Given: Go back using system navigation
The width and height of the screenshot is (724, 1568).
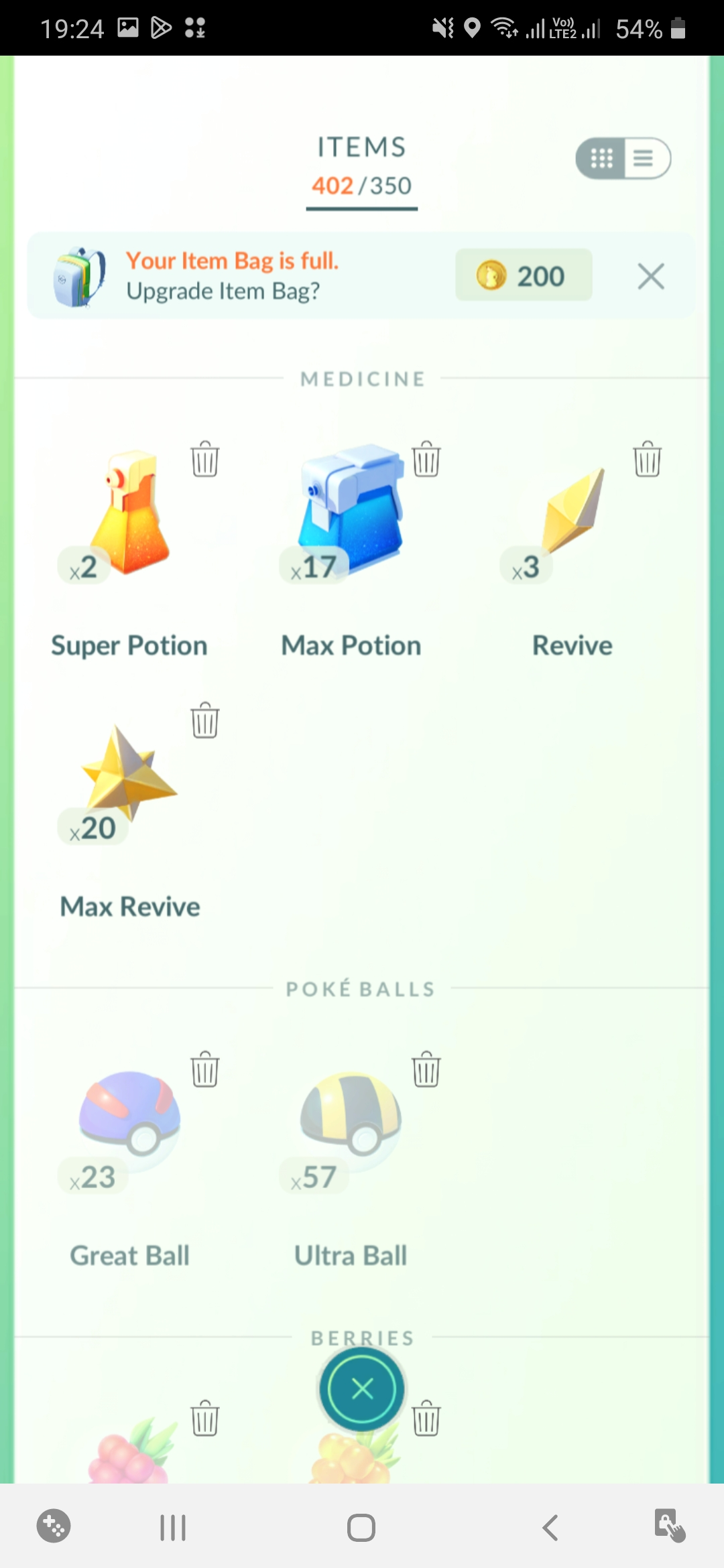Looking at the screenshot, I should [x=550, y=1528].
